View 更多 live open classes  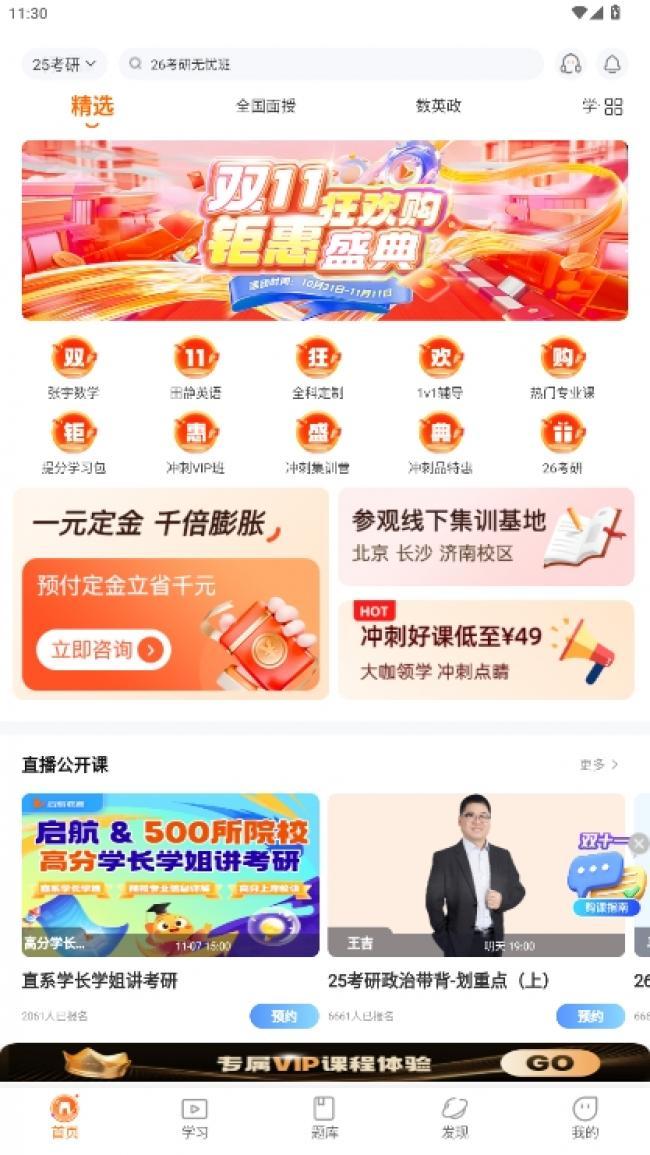click(598, 764)
